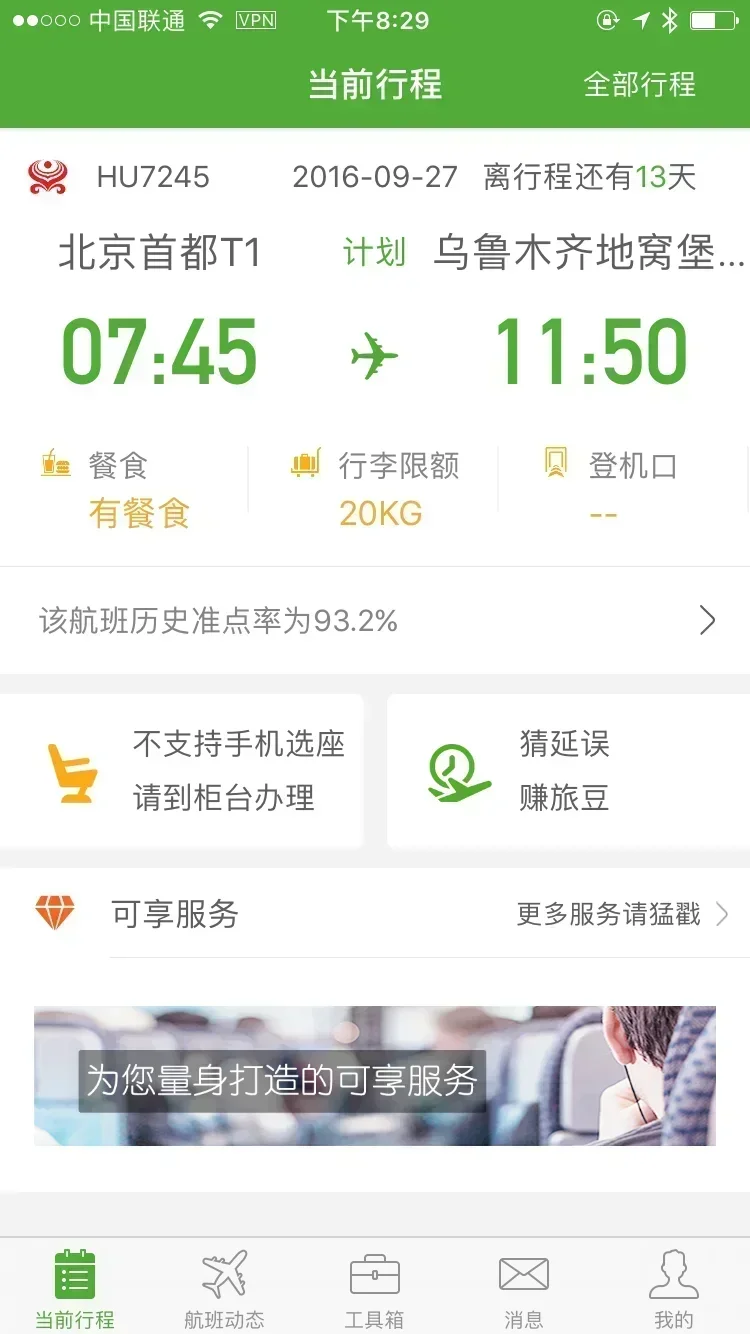Tap the green airplane icon between flight times

point(375,355)
